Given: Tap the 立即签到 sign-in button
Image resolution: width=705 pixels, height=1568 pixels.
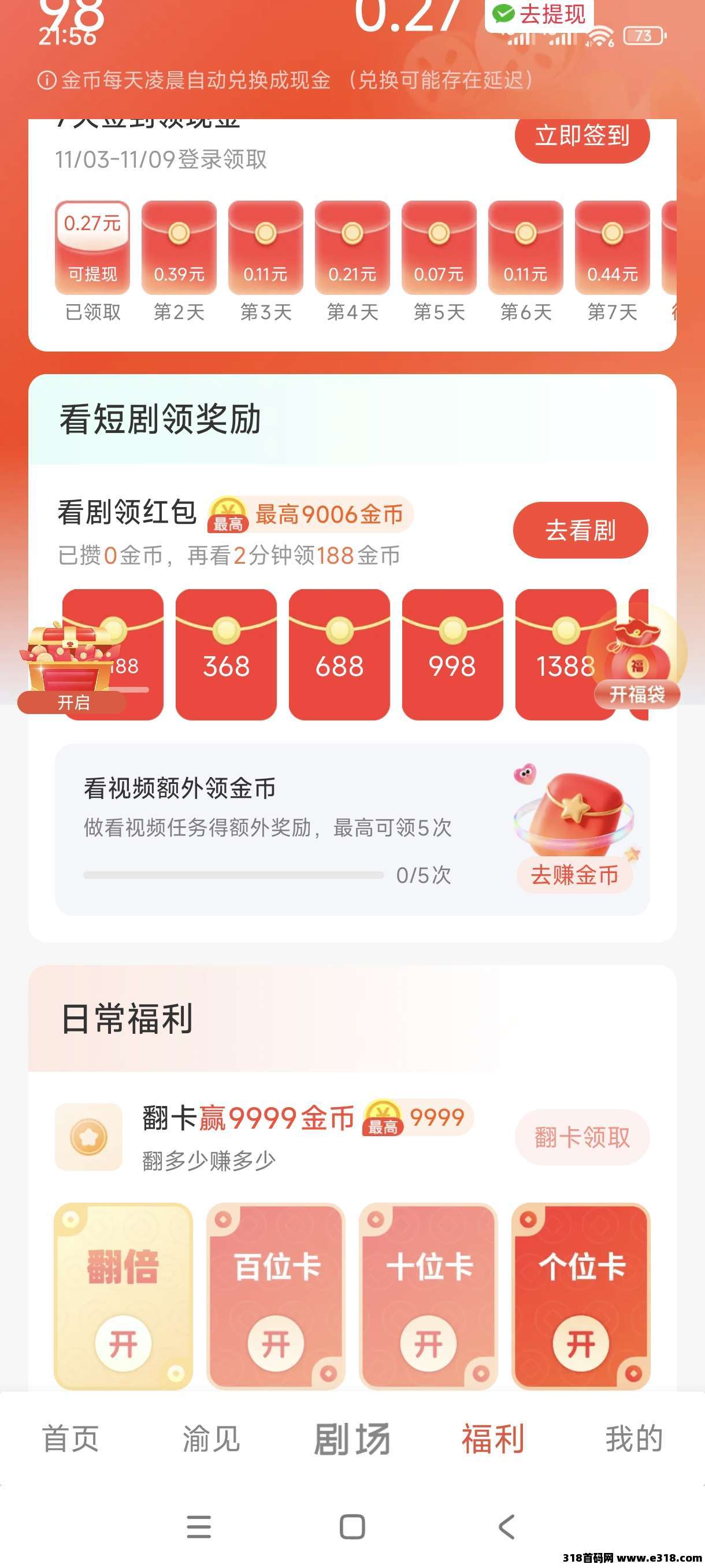Looking at the screenshot, I should 581,136.
